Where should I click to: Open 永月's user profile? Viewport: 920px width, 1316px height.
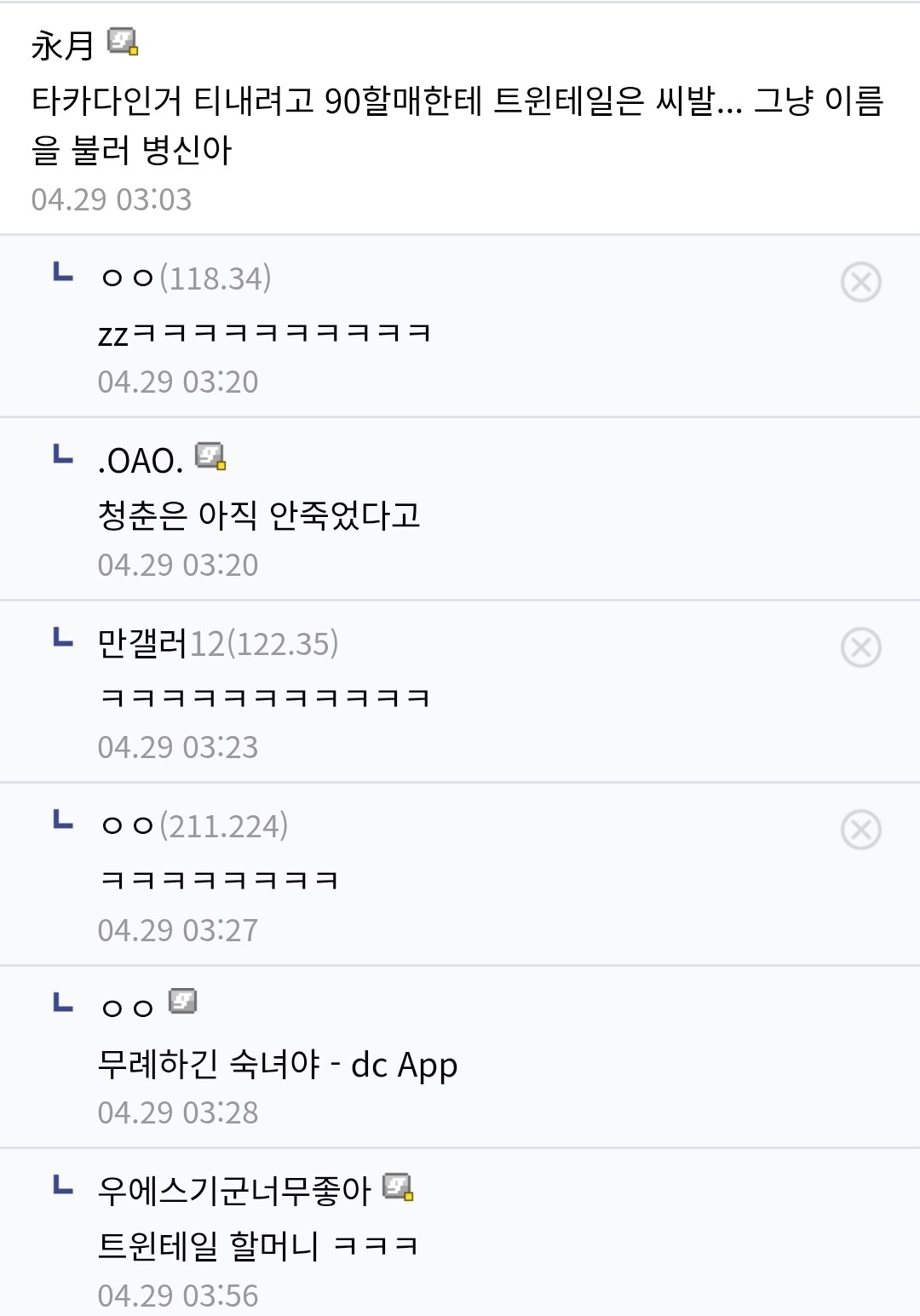tap(62, 44)
